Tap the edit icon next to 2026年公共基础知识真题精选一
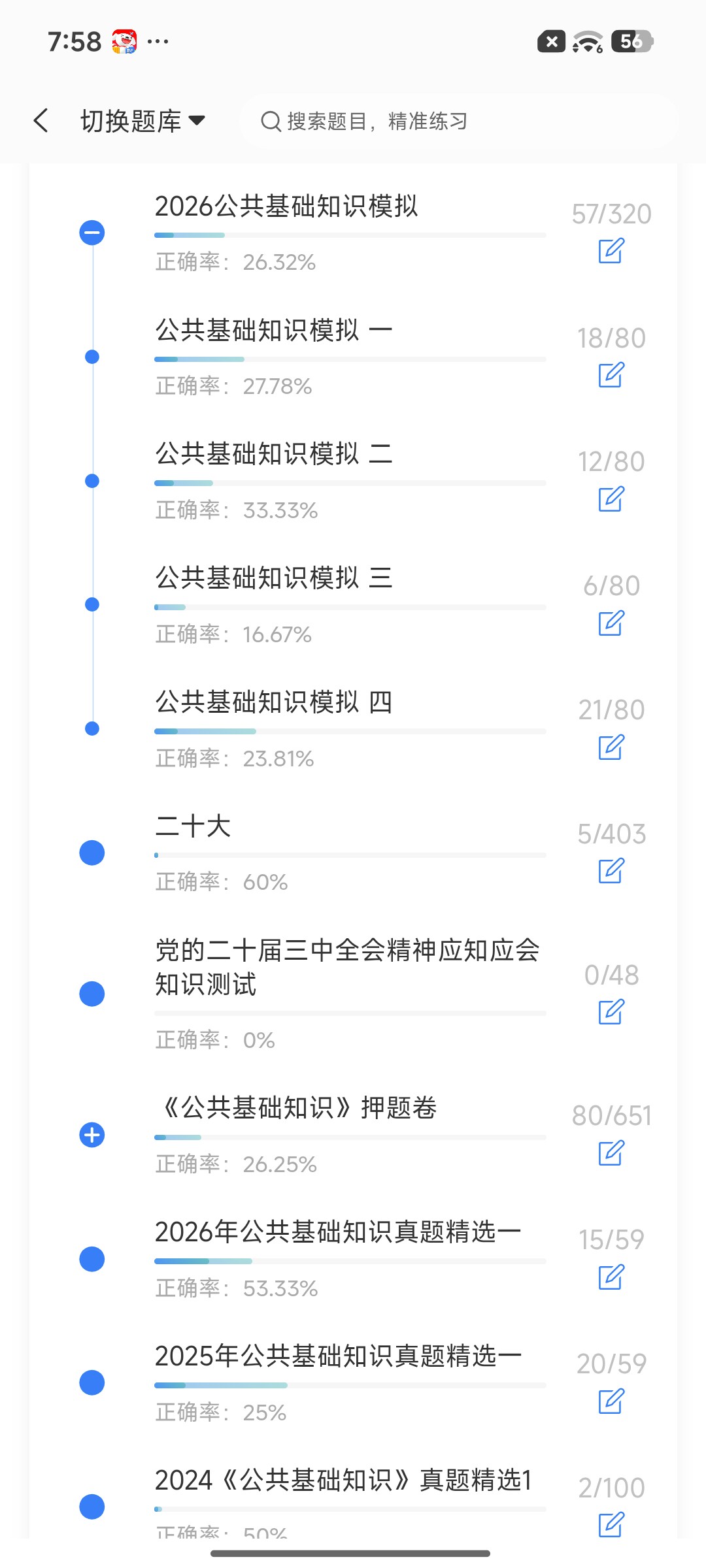This screenshot has height=1568, width=706. coord(611,1277)
